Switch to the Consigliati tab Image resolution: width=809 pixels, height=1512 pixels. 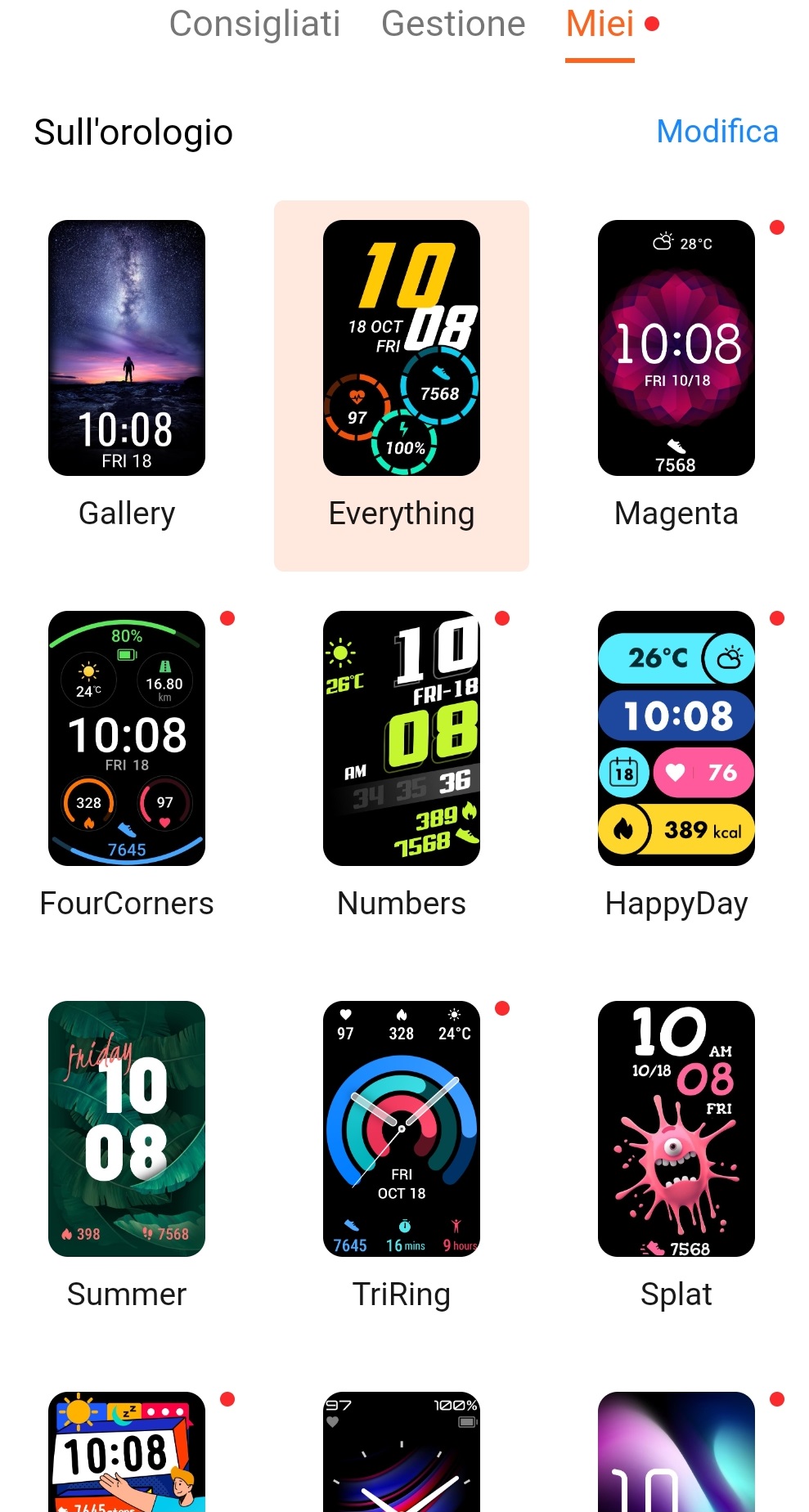coord(254,25)
